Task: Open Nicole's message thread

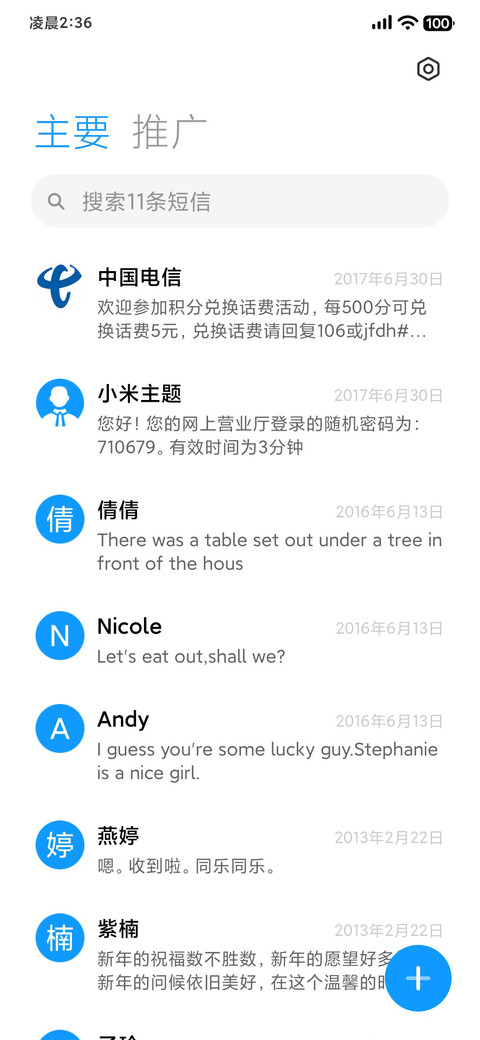Action: tap(240, 639)
